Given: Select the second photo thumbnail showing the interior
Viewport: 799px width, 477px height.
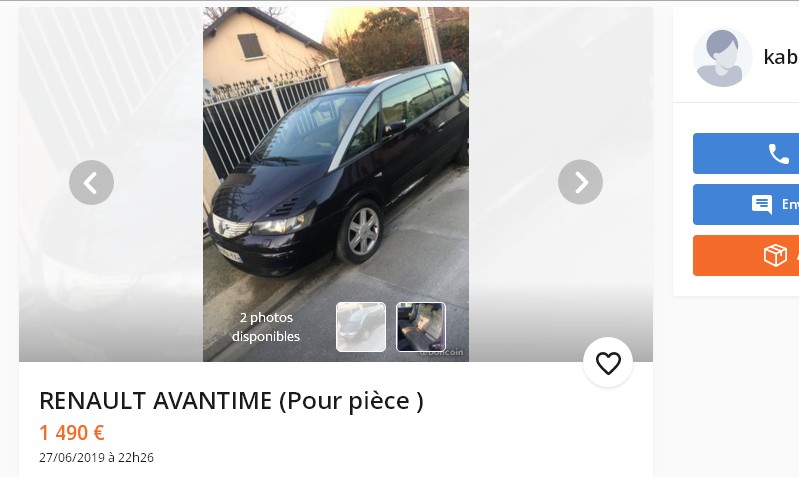Looking at the screenshot, I should [421, 327].
